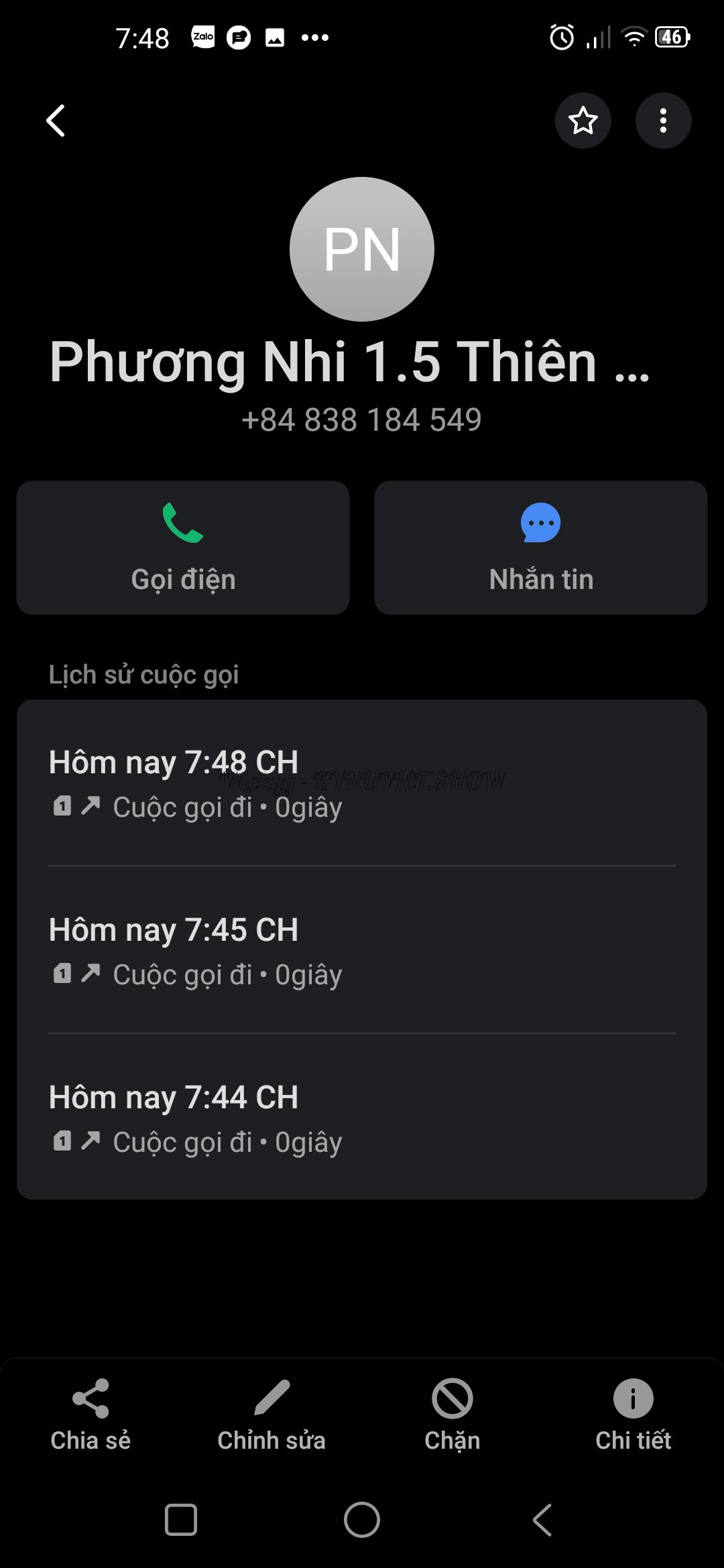Screen dimensions: 724x1568
Task: Open call log entry at 7:48 CH
Action: [362, 783]
